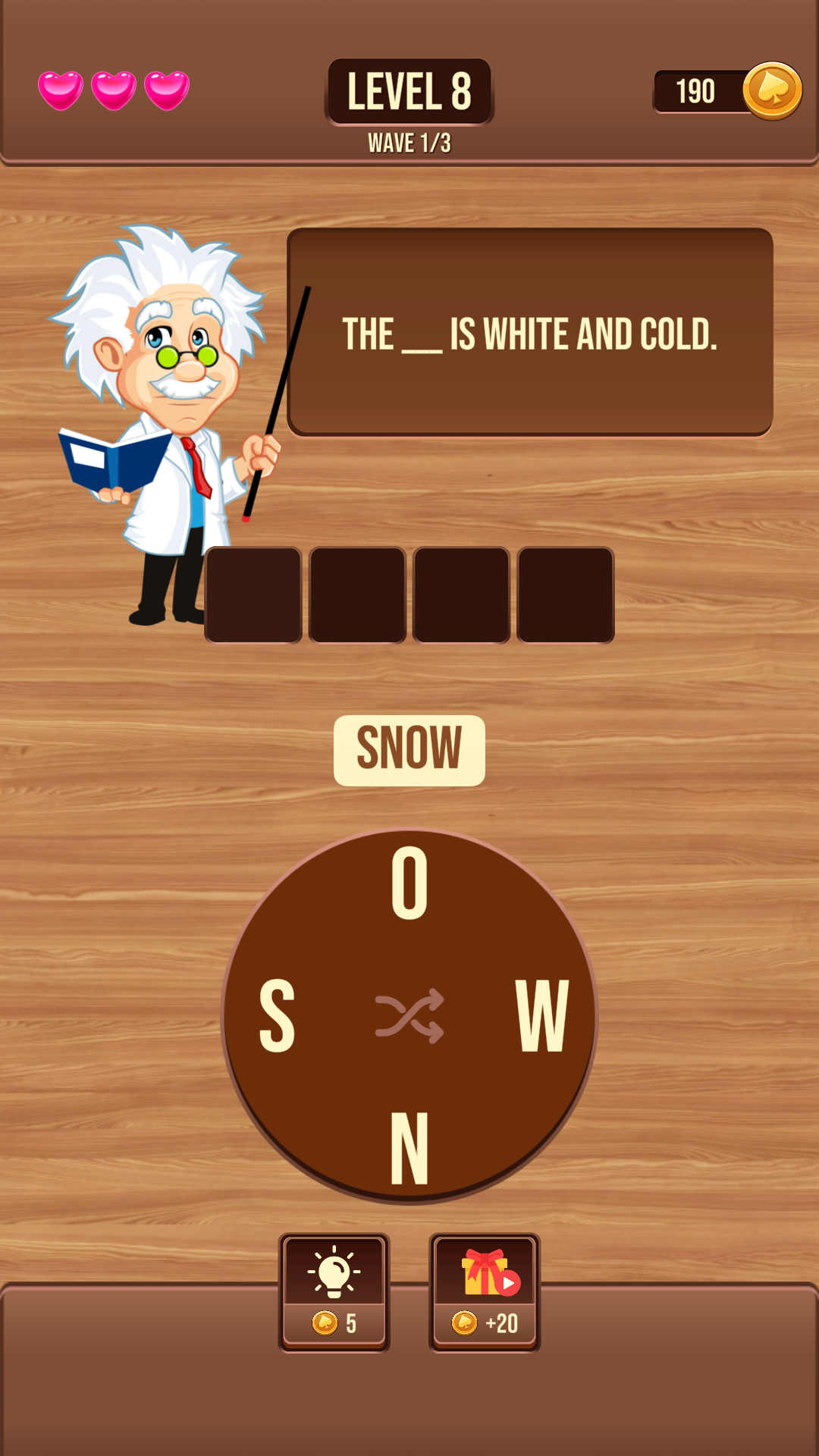
Task: Select the letter O on the wheel
Action: point(409,883)
